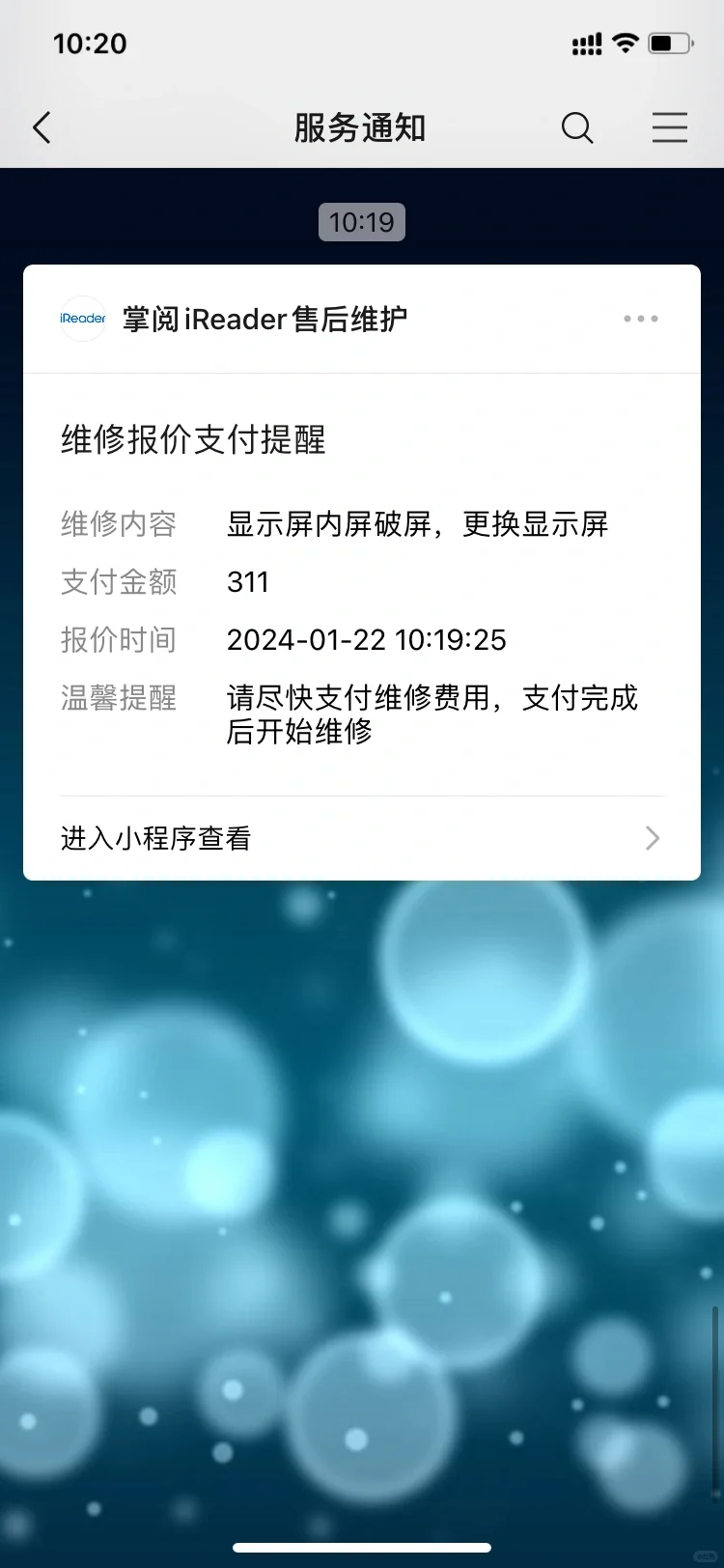Open search in 服务通知
This screenshot has width=724, height=1568.
577,127
